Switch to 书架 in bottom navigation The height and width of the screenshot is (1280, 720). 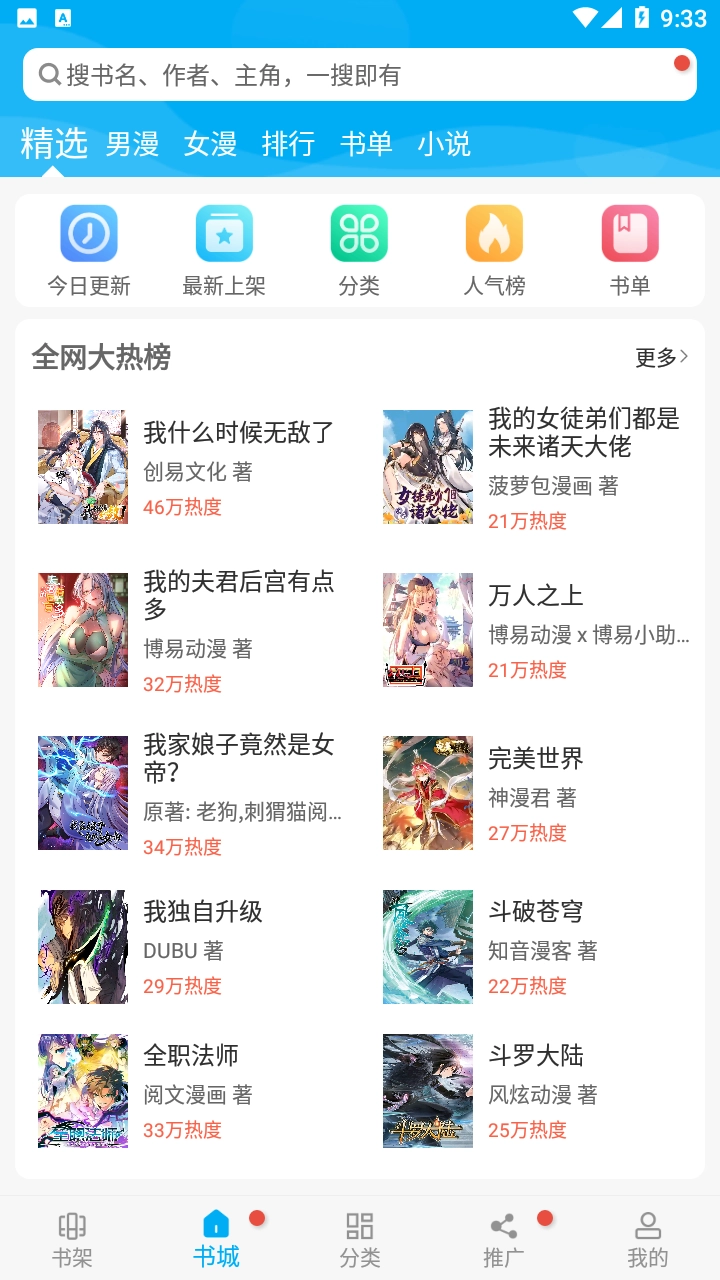click(71, 1237)
